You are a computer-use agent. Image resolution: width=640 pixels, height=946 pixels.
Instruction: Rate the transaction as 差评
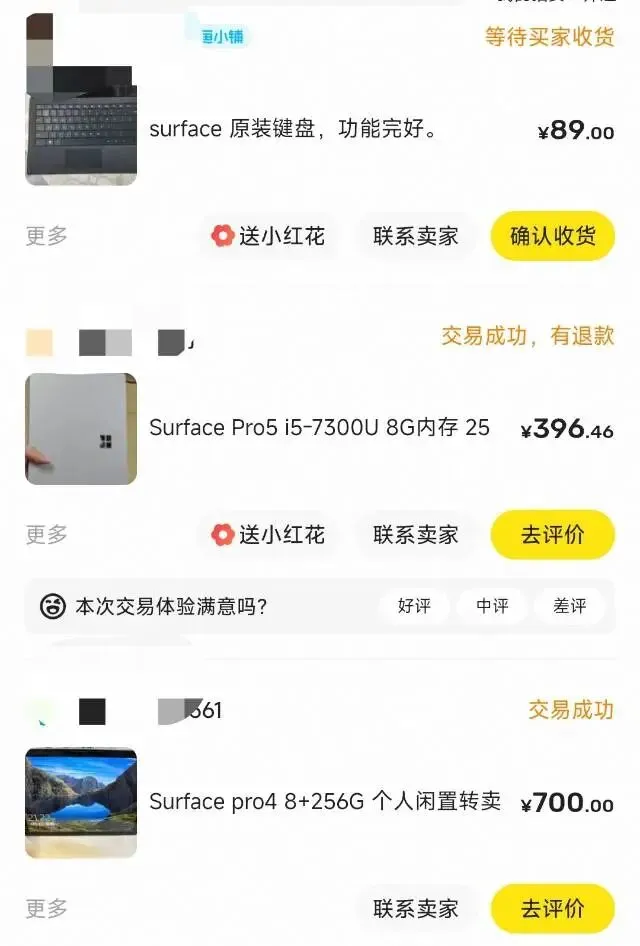pos(570,606)
